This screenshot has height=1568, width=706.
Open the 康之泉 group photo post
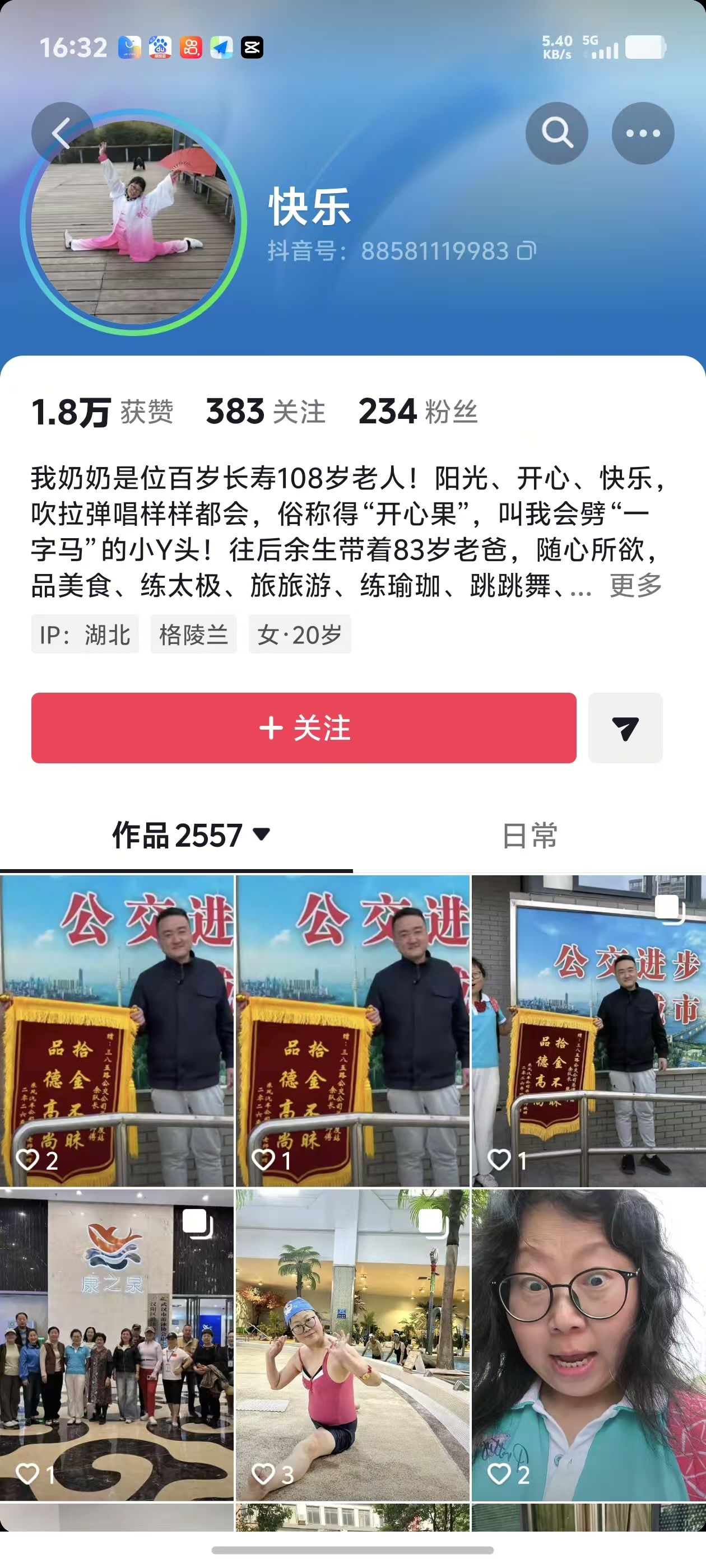pos(117,1344)
